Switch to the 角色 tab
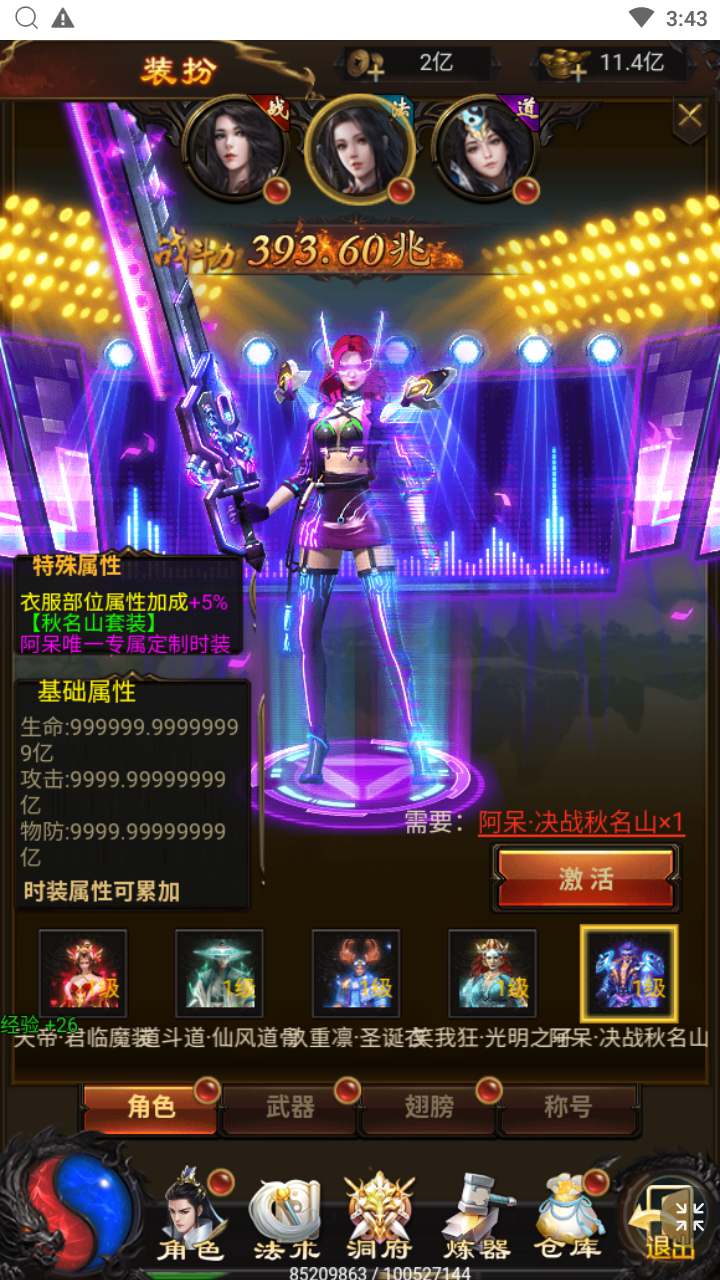Screen dimensions: 720x1280 pos(151,1107)
